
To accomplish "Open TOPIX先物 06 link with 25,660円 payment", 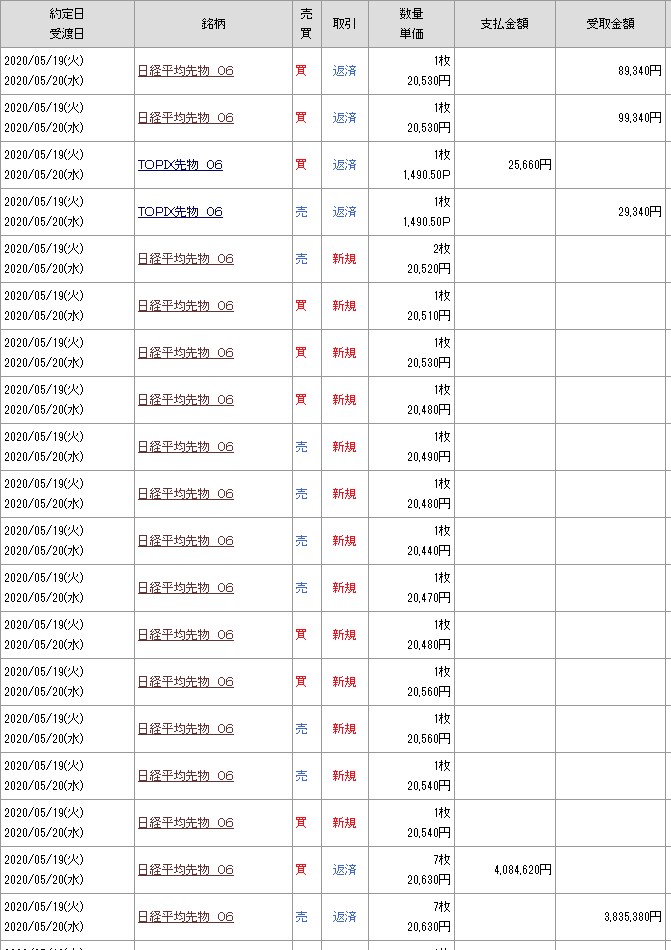I will pos(180,165).
